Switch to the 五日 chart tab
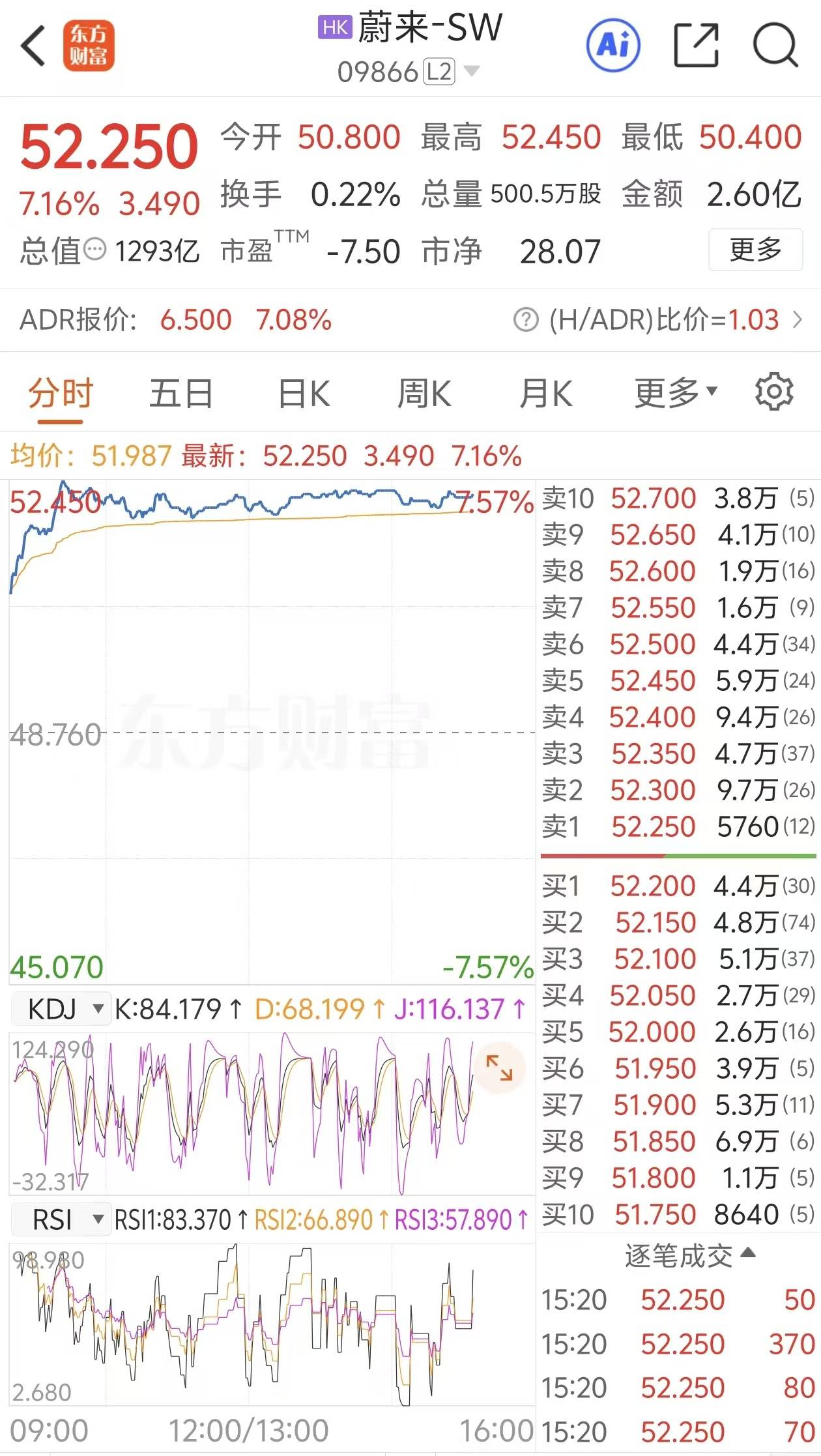Image resolution: width=821 pixels, height=1456 pixels. click(181, 394)
